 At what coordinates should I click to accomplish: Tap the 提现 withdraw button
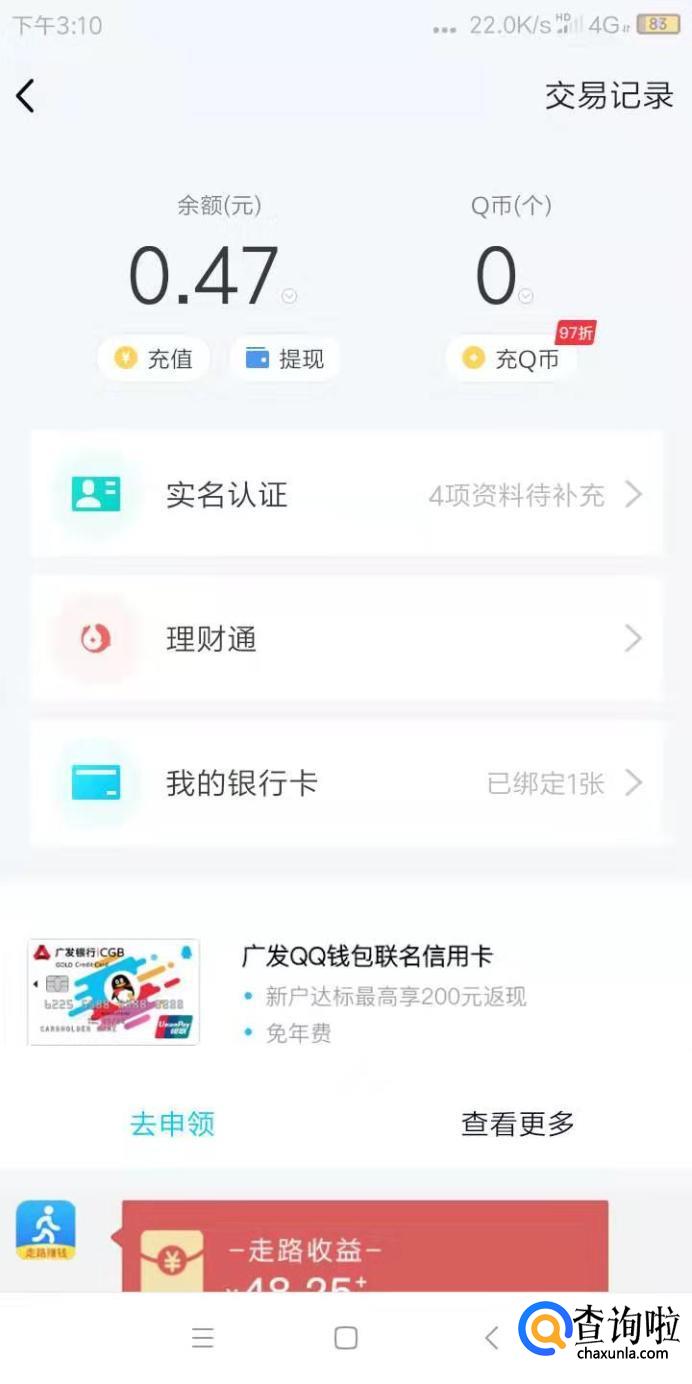click(x=285, y=359)
